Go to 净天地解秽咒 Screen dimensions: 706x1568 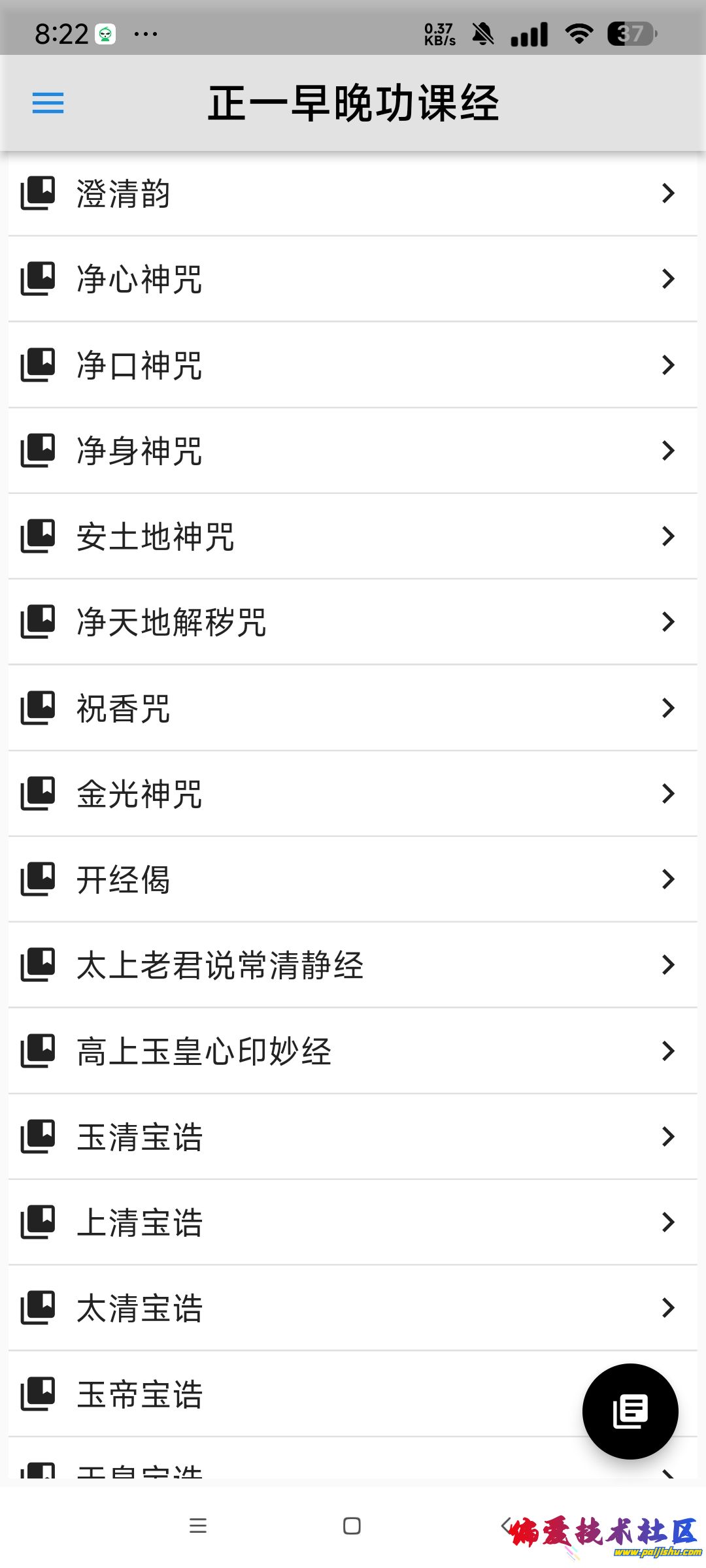[353, 622]
